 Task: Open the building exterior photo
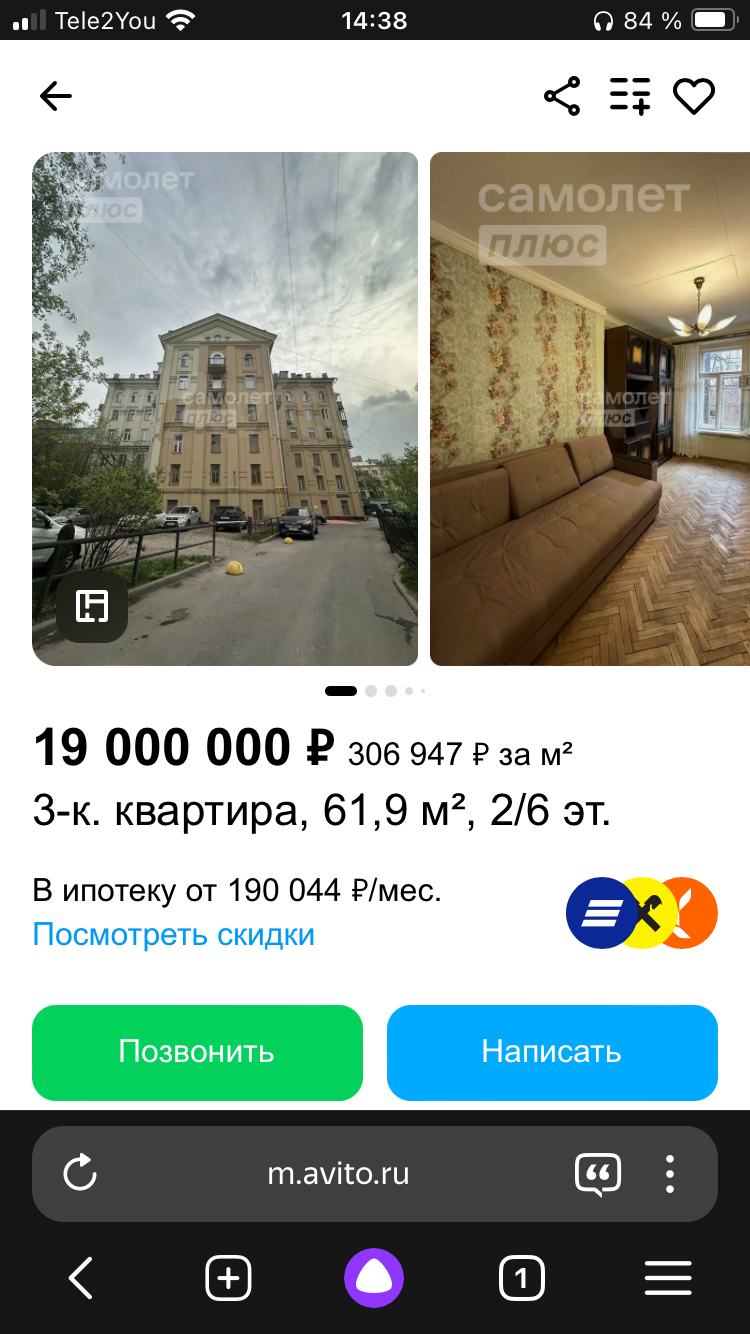click(x=225, y=380)
